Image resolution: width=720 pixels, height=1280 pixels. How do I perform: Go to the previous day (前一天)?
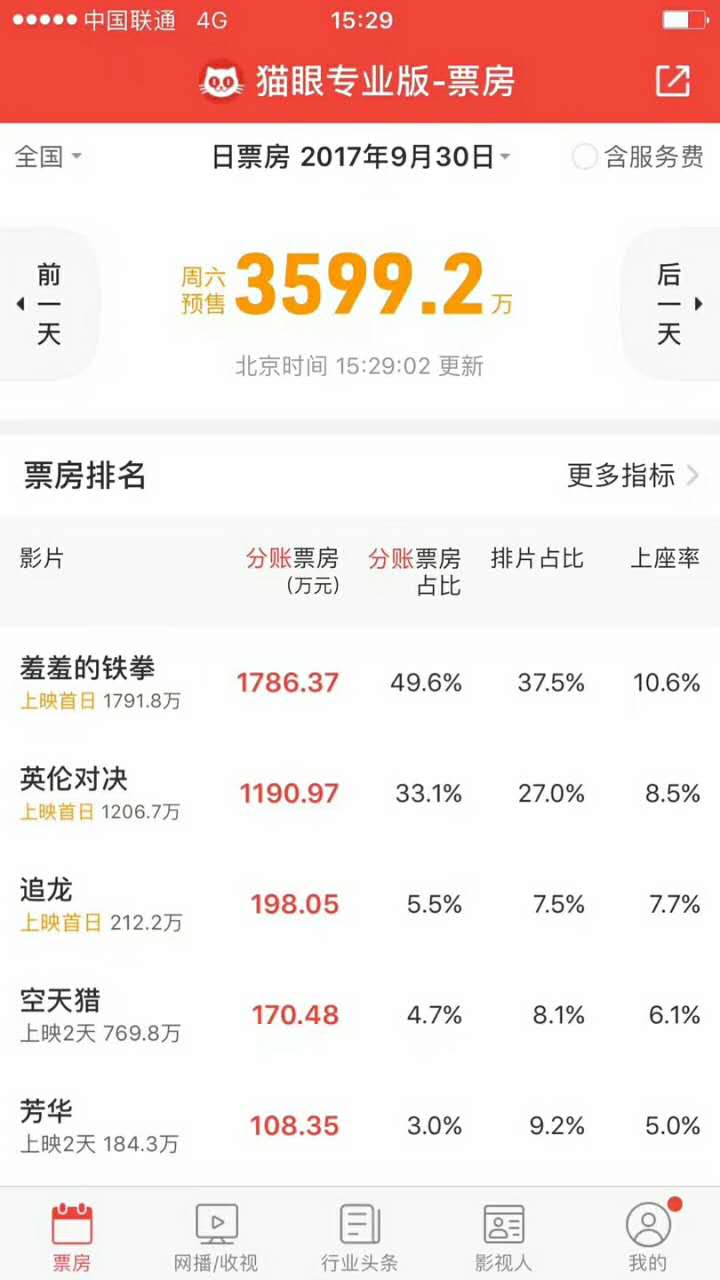click(47, 304)
